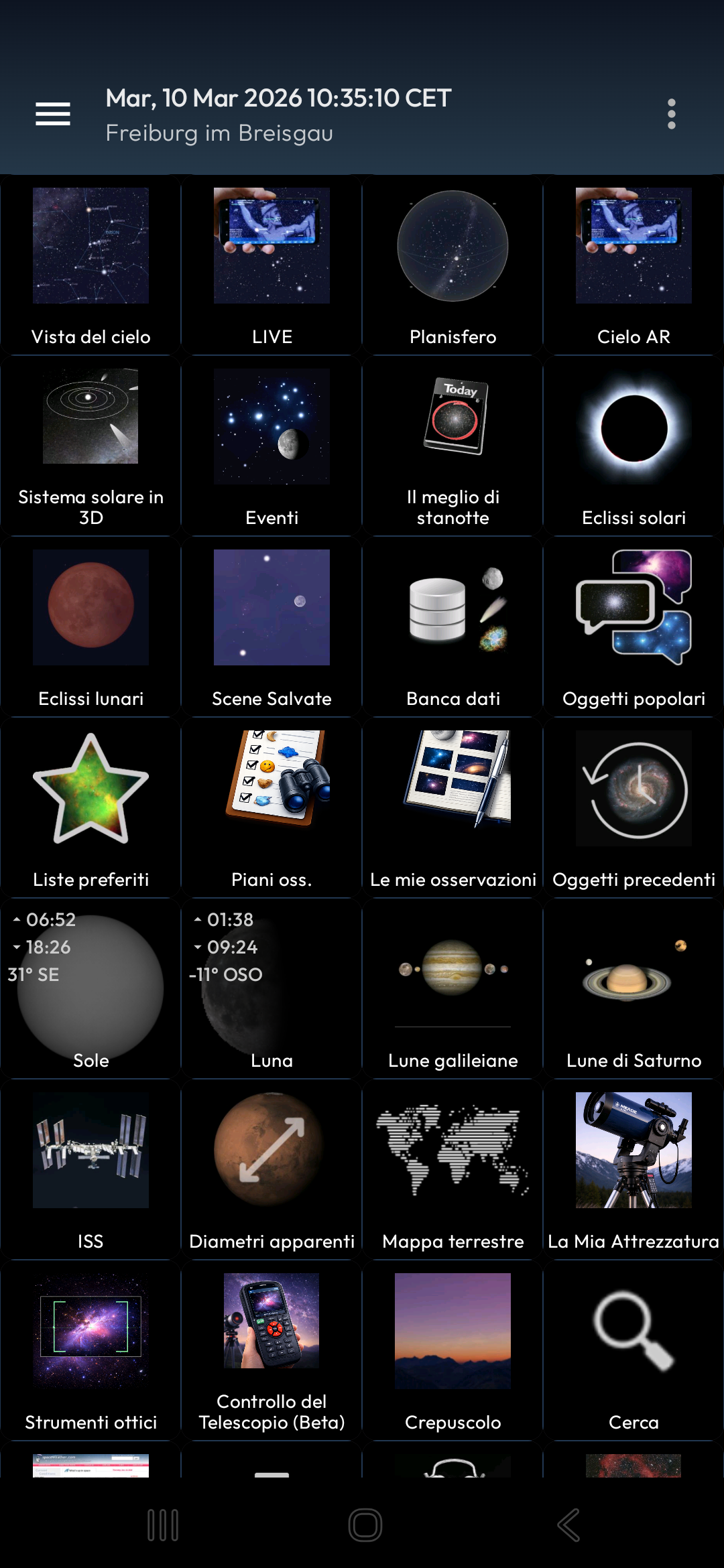Open Oggetti popolari
Image resolution: width=724 pixels, height=1568 pixels.
[x=632, y=627]
